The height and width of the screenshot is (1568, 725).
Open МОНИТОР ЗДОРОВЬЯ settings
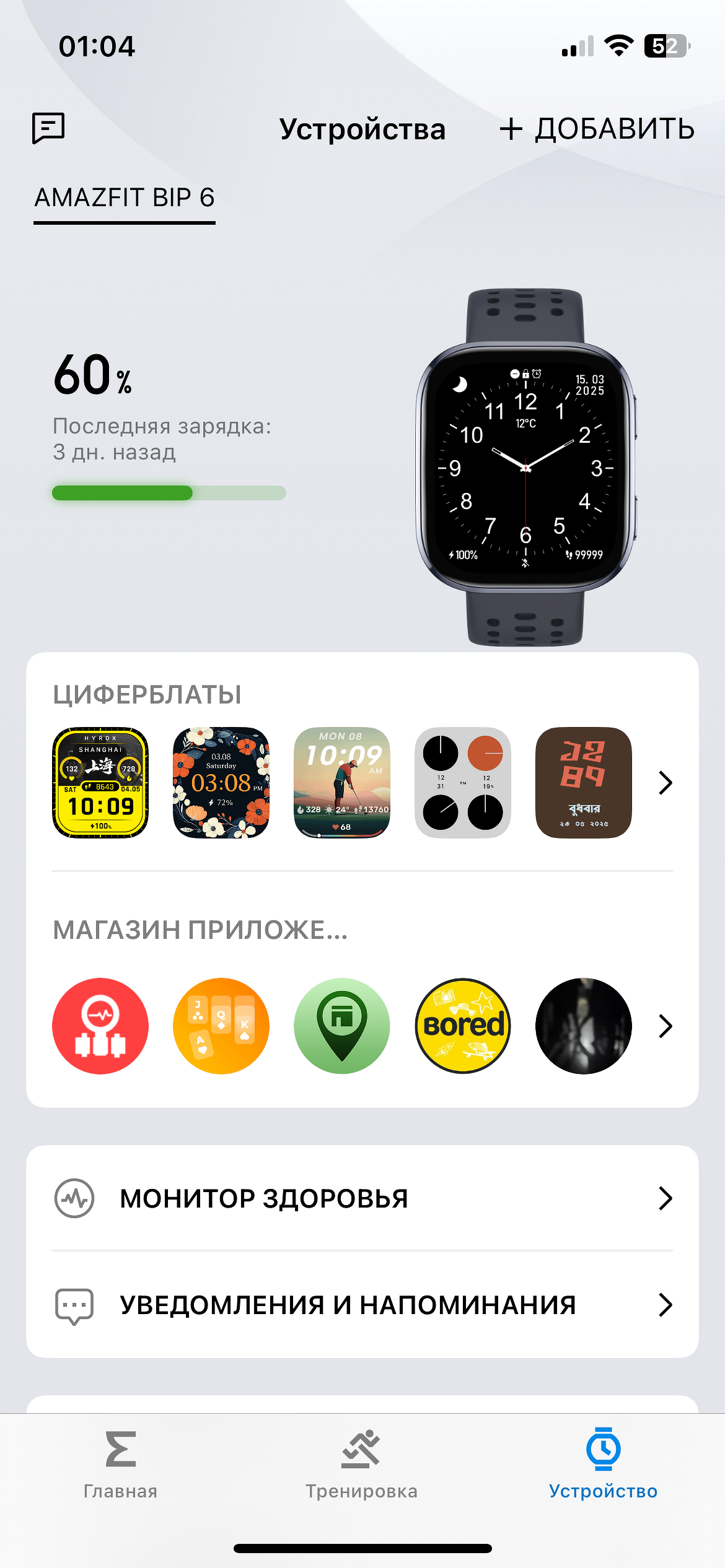click(x=362, y=1198)
